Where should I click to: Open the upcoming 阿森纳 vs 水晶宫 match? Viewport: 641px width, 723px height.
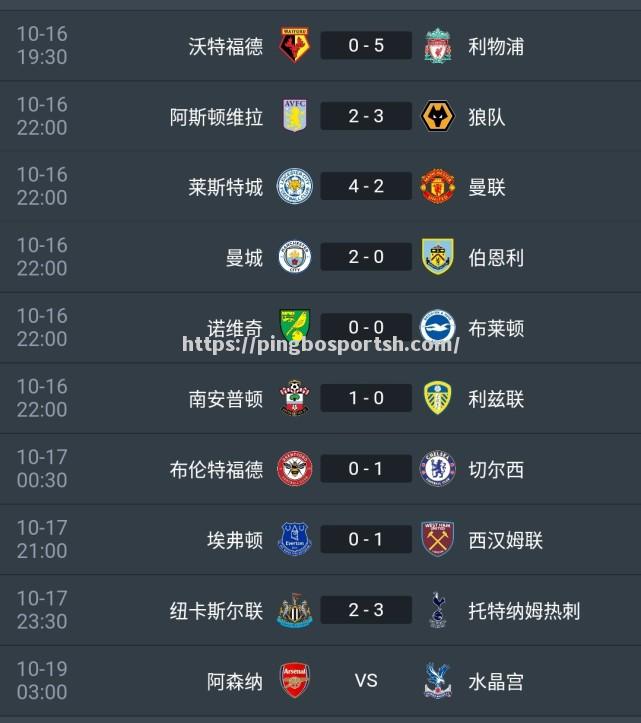click(365, 681)
